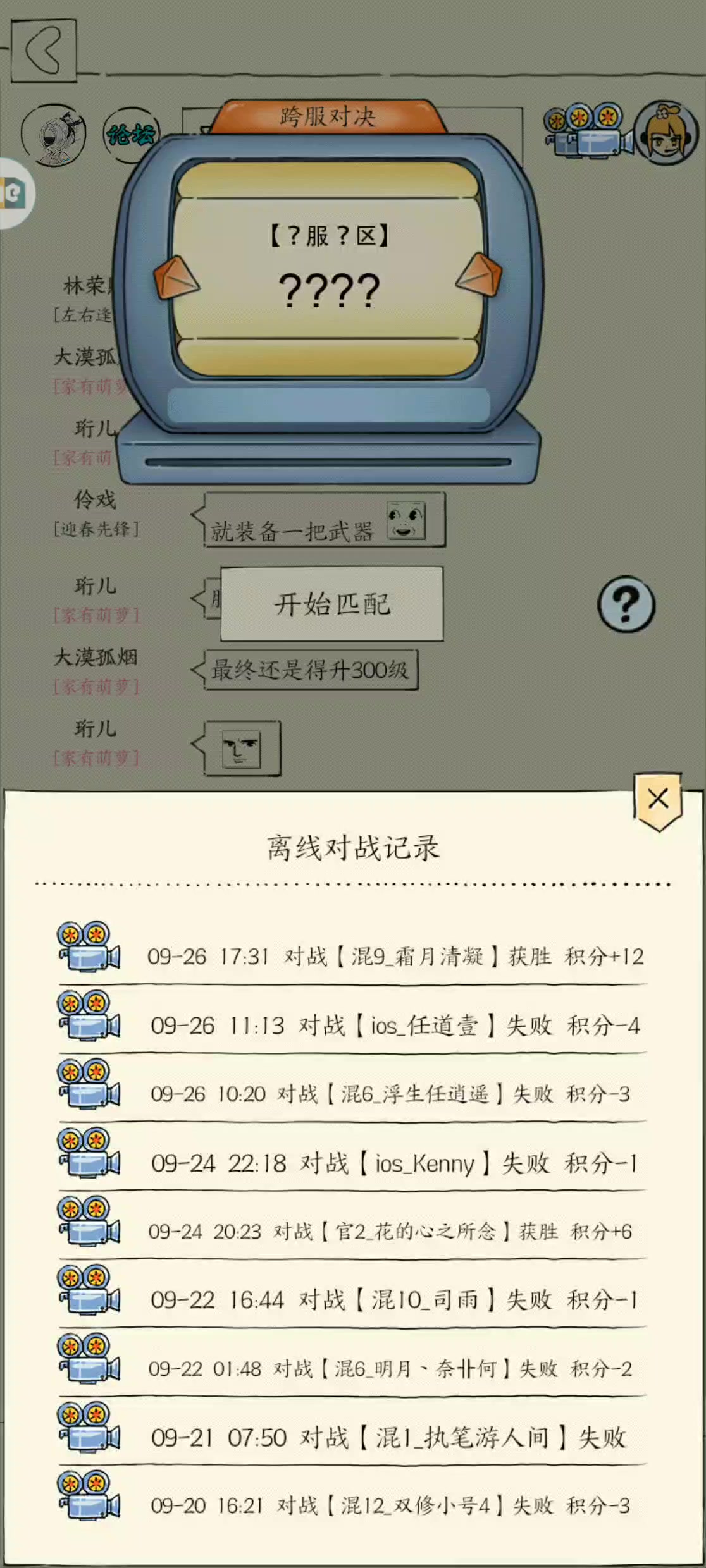This screenshot has height=1568, width=706.
Task: Watch replay against 混12_双修小号4
Action: tap(89, 1497)
